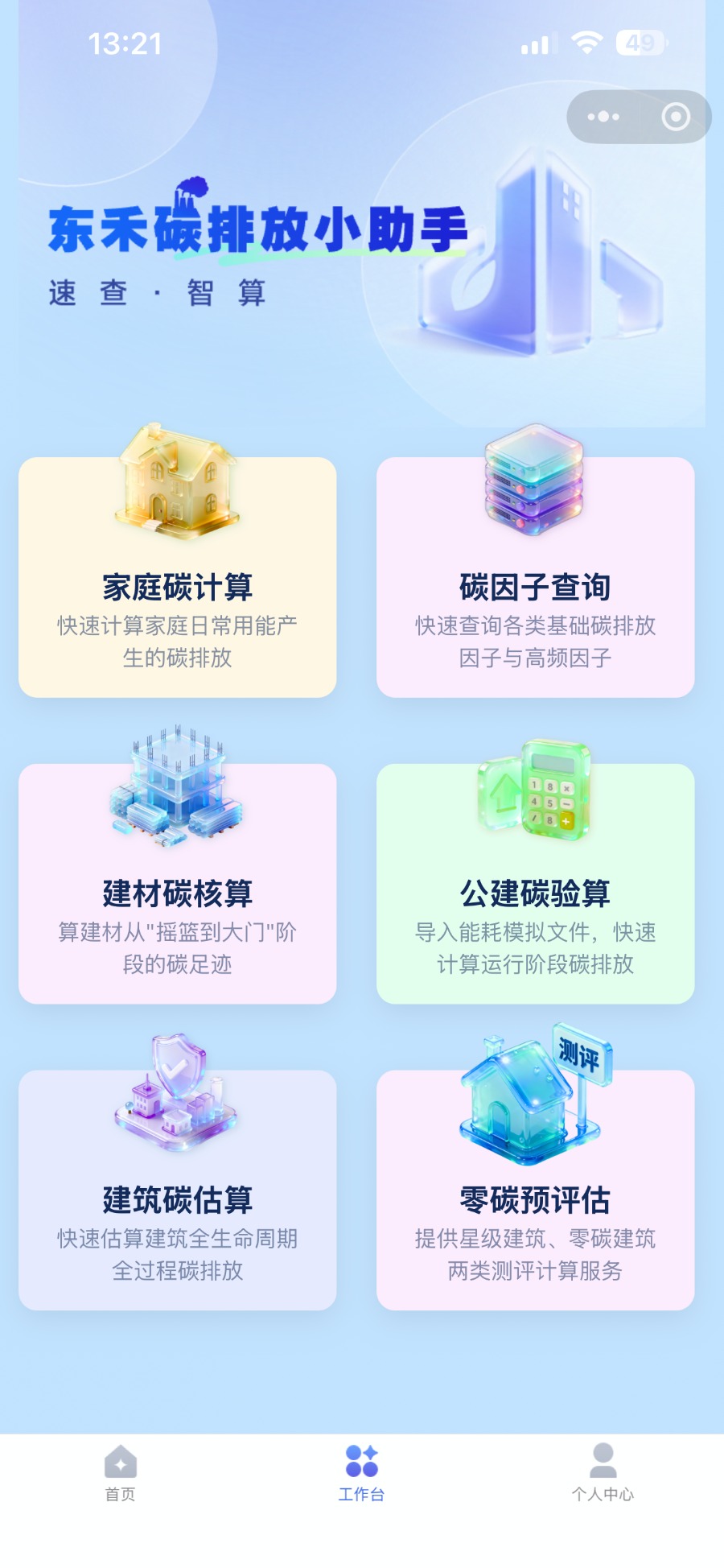
Task: Open the 碳因子查询 card
Action: [x=535, y=576]
